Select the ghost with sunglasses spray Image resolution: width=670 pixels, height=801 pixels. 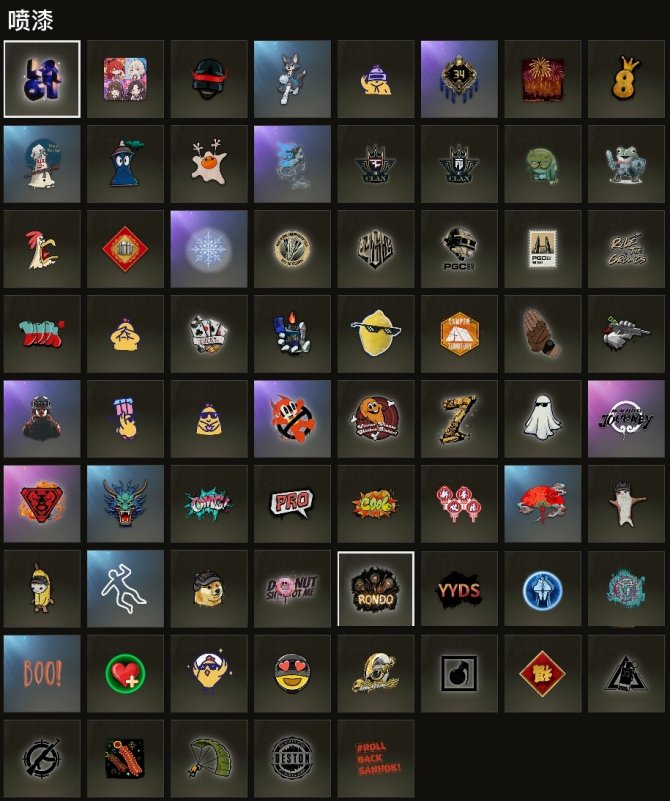[542, 419]
